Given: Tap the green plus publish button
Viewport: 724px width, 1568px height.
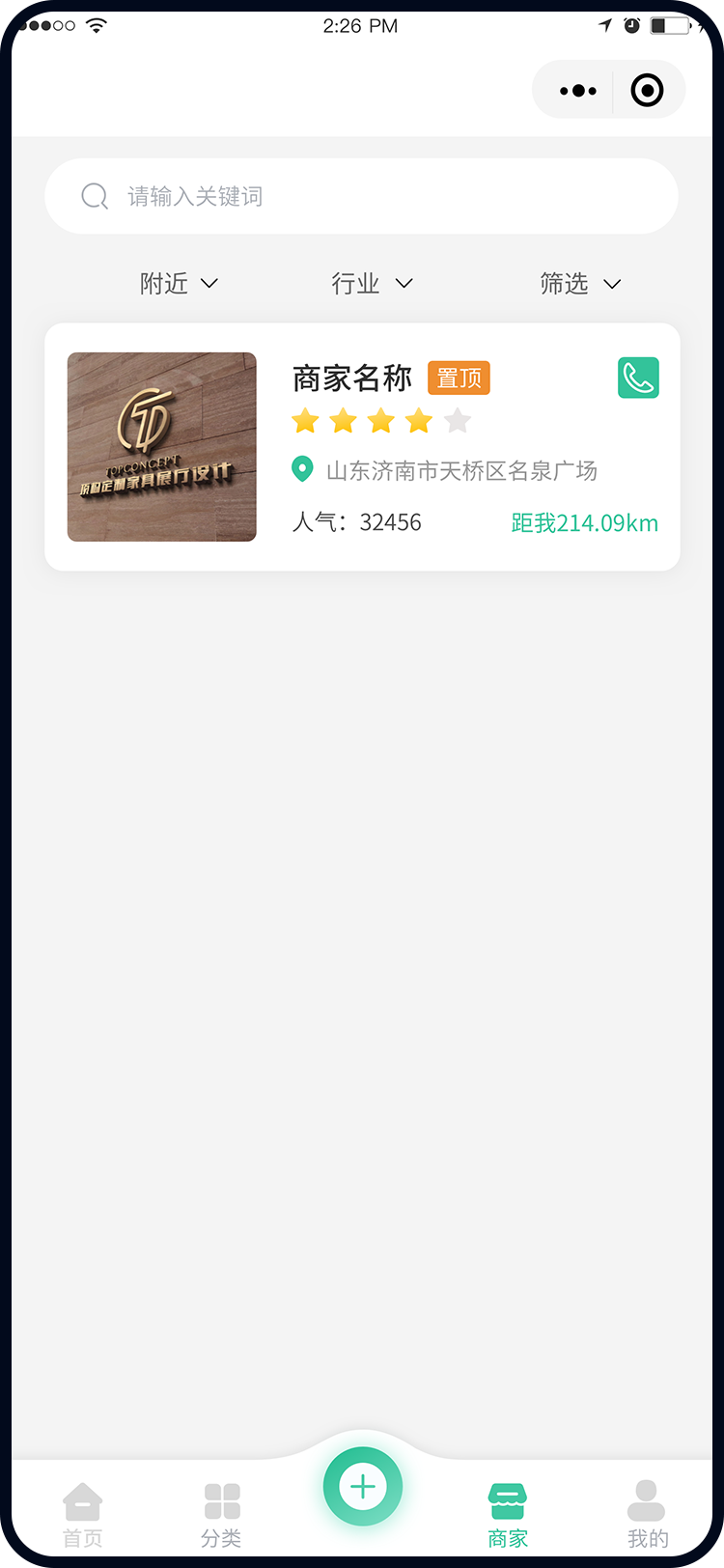Looking at the screenshot, I should click(x=363, y=1487).
